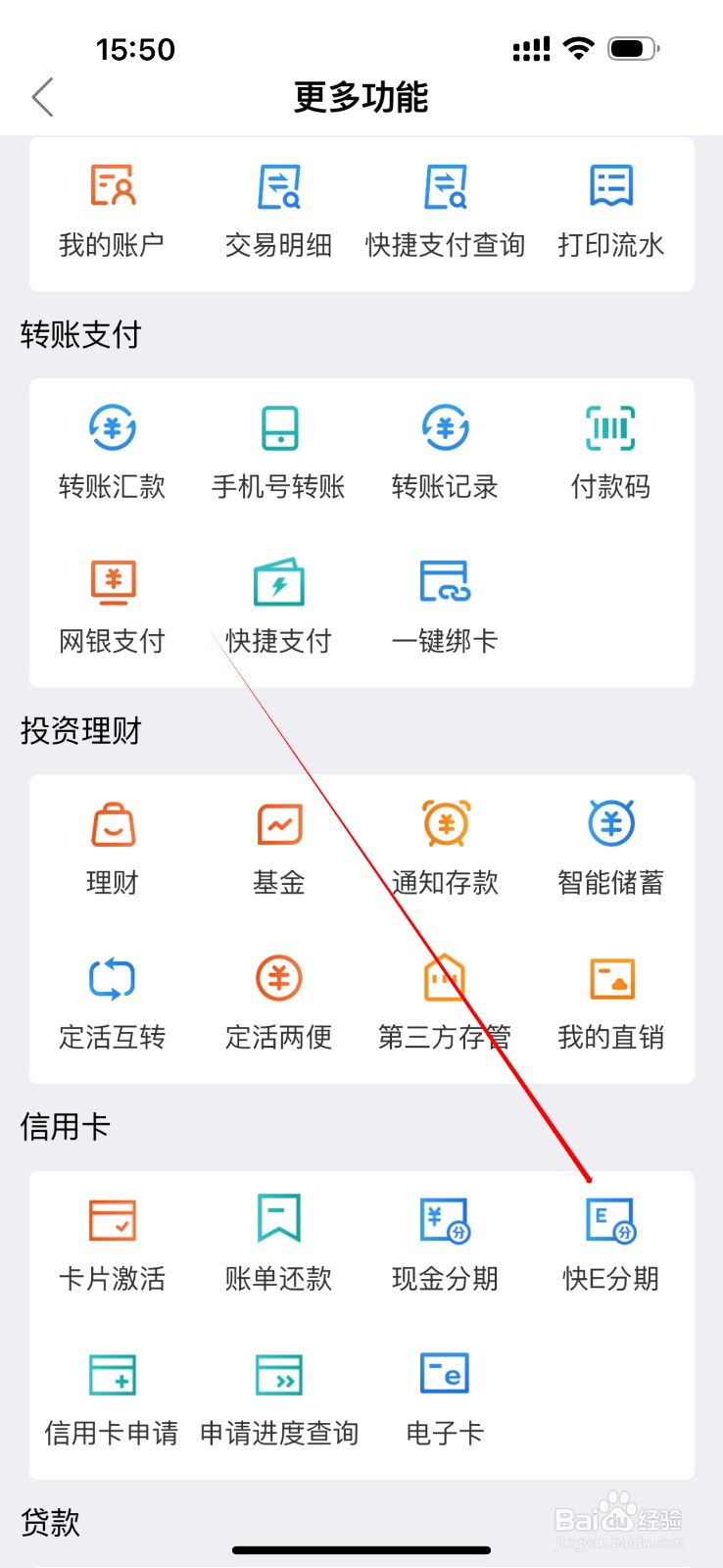The width and height of the screenshot is (723, 1568).
Task: Open 网银支付 online banking payment
Action: [112, 606]
